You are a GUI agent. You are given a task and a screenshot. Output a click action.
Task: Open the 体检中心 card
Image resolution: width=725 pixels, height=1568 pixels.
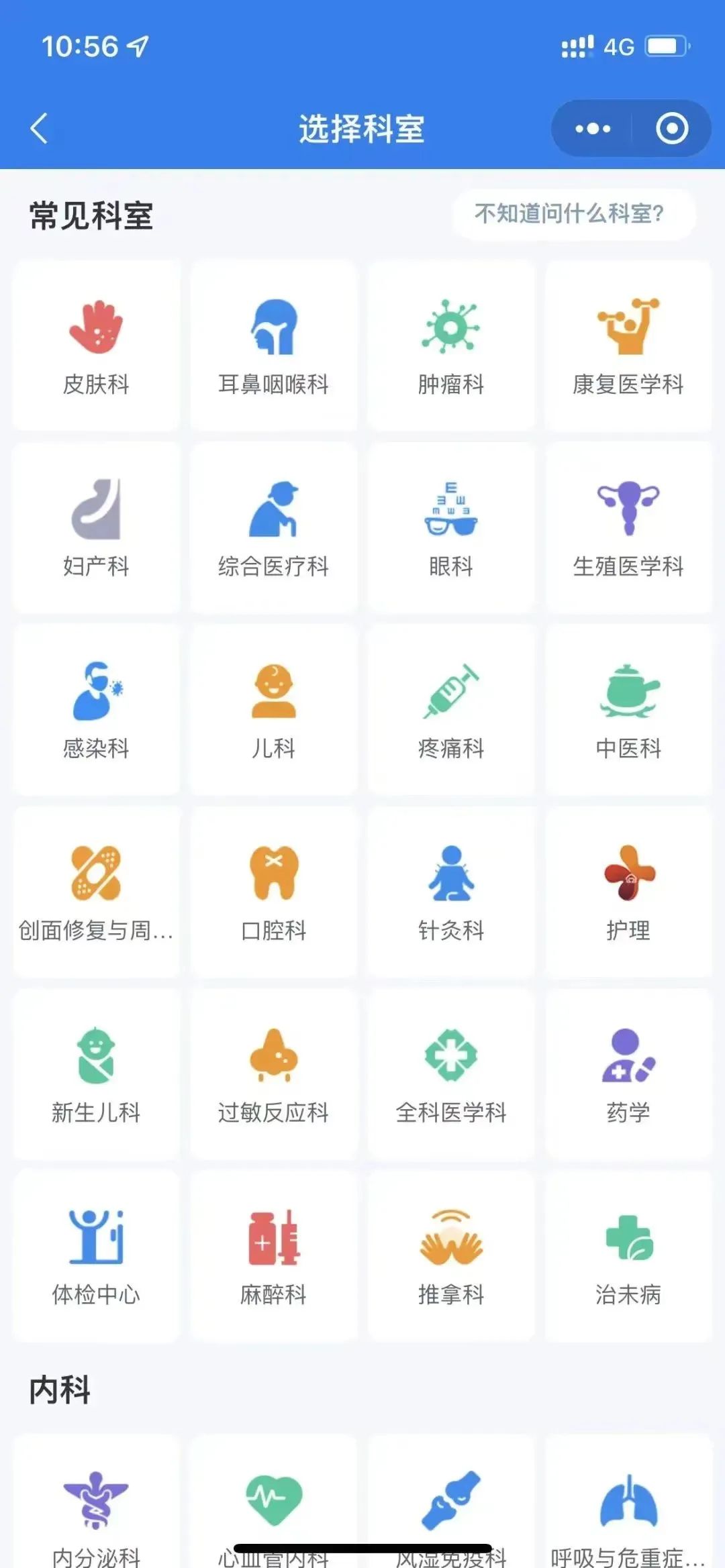(x=96, y=1255)
